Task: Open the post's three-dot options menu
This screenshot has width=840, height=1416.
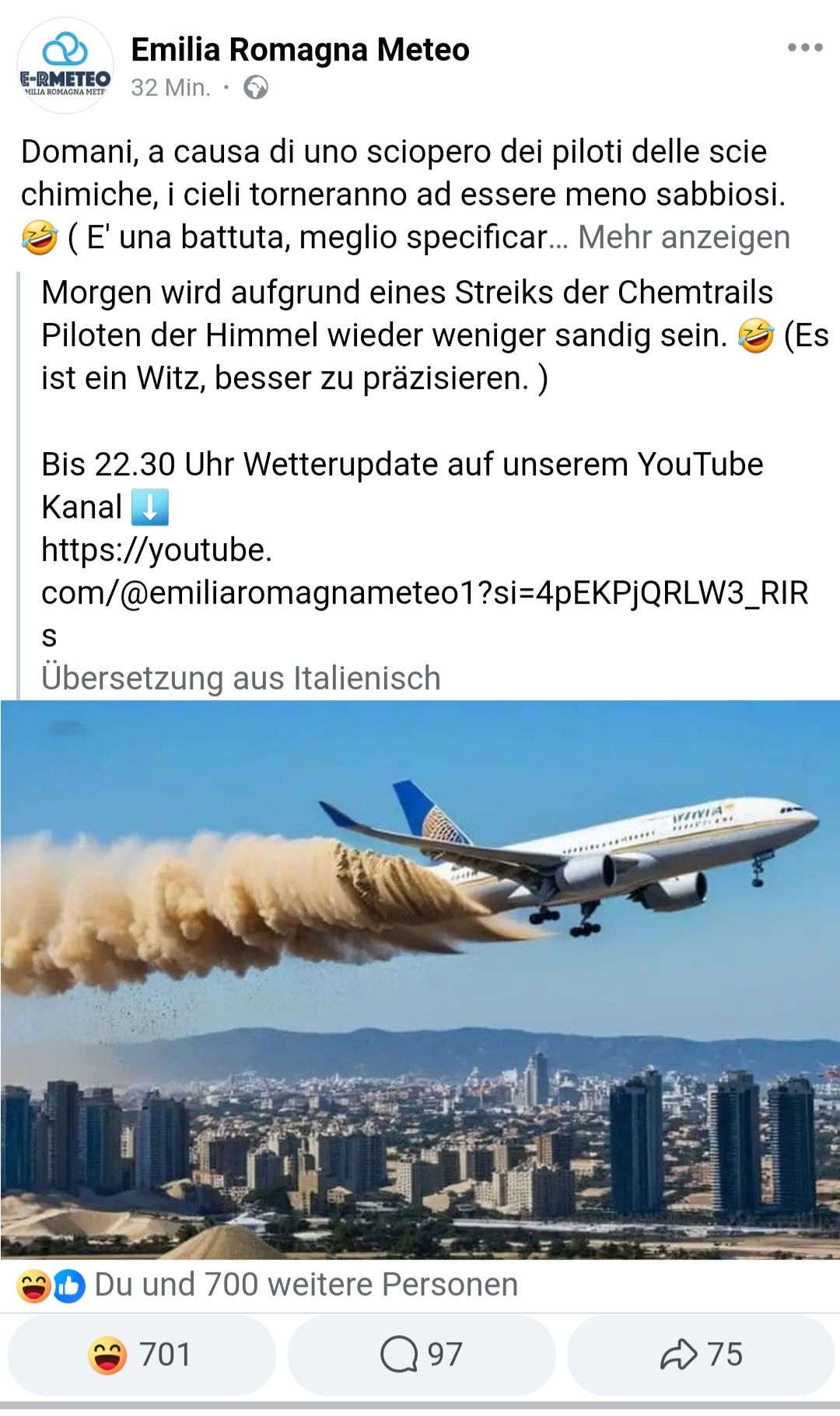Action: 805,47
